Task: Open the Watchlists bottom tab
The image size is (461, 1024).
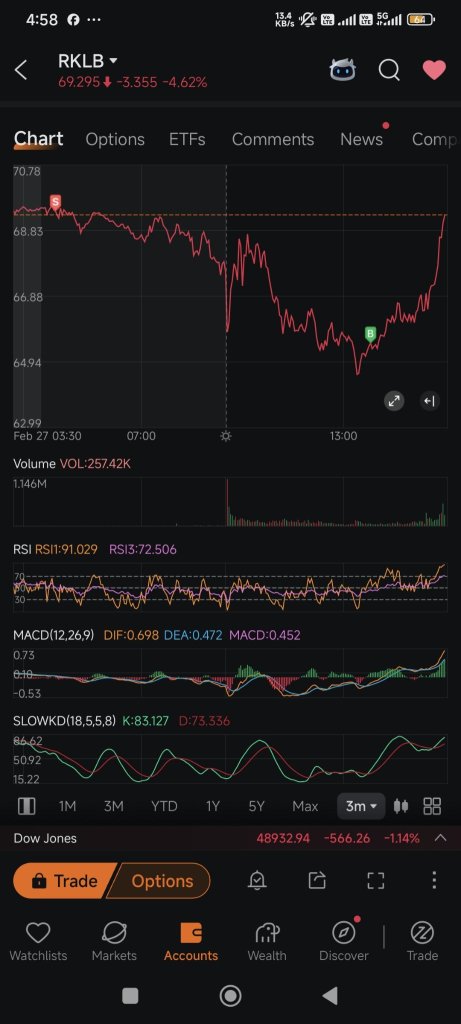Action: 38,942
